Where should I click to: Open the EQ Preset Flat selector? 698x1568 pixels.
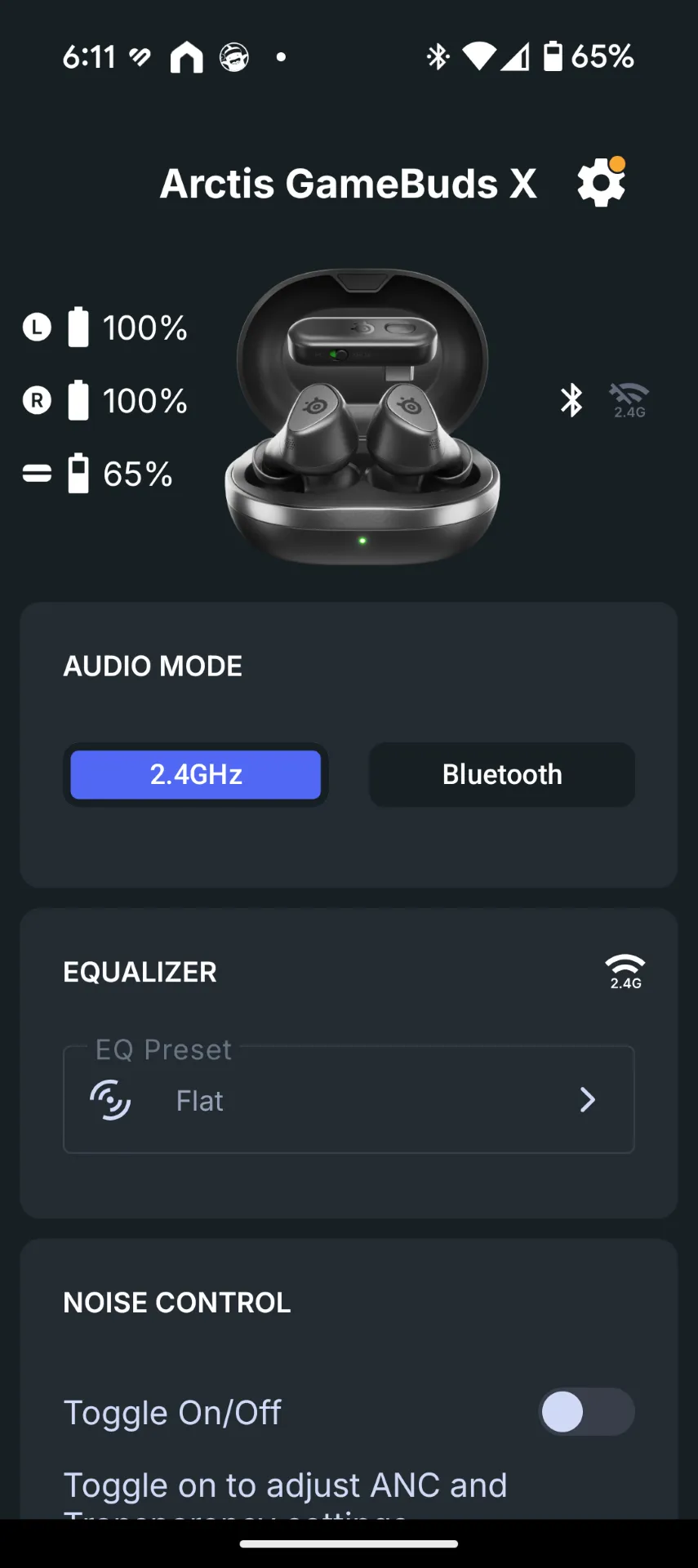coord(349,1099)
